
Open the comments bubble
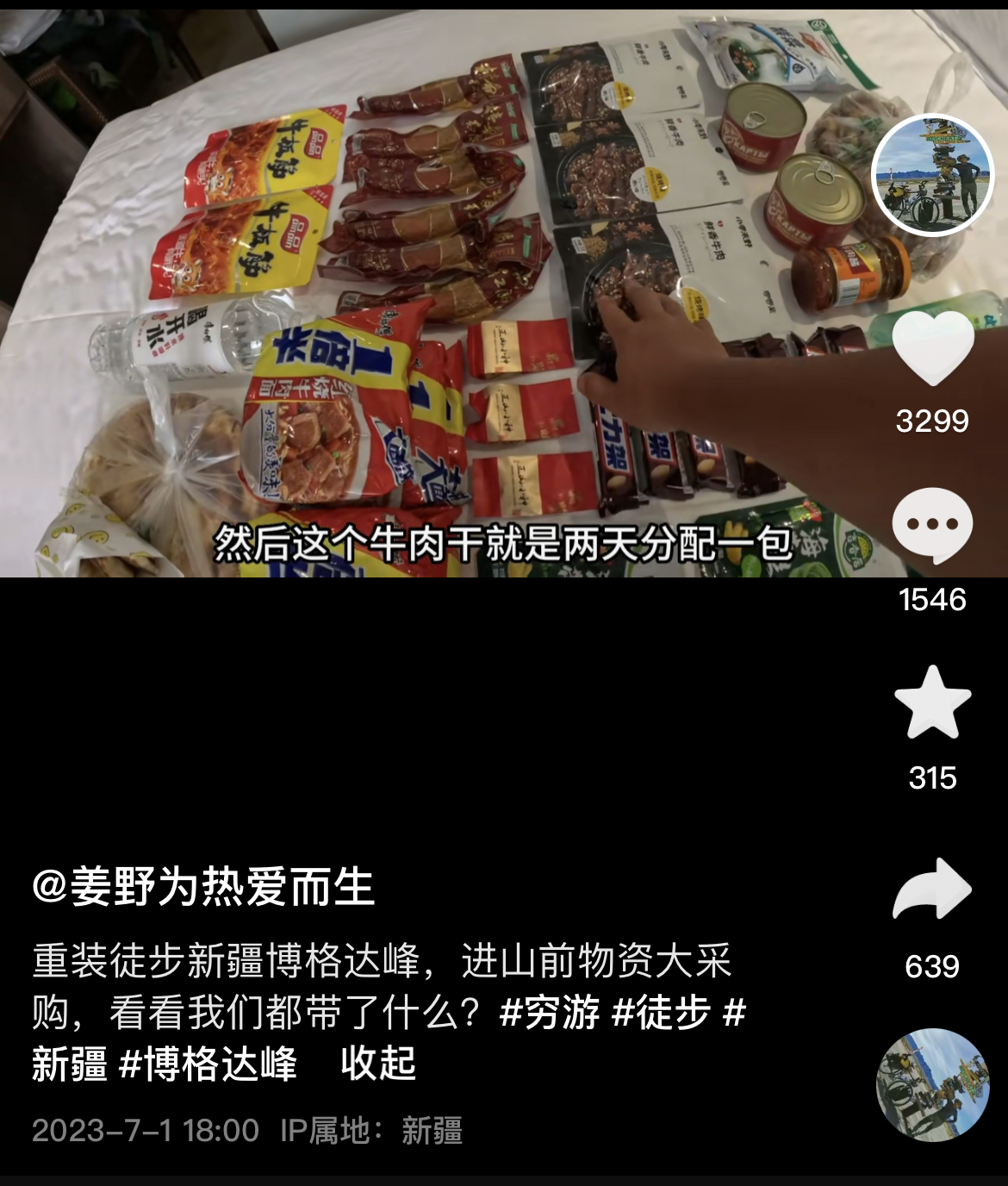932,525
